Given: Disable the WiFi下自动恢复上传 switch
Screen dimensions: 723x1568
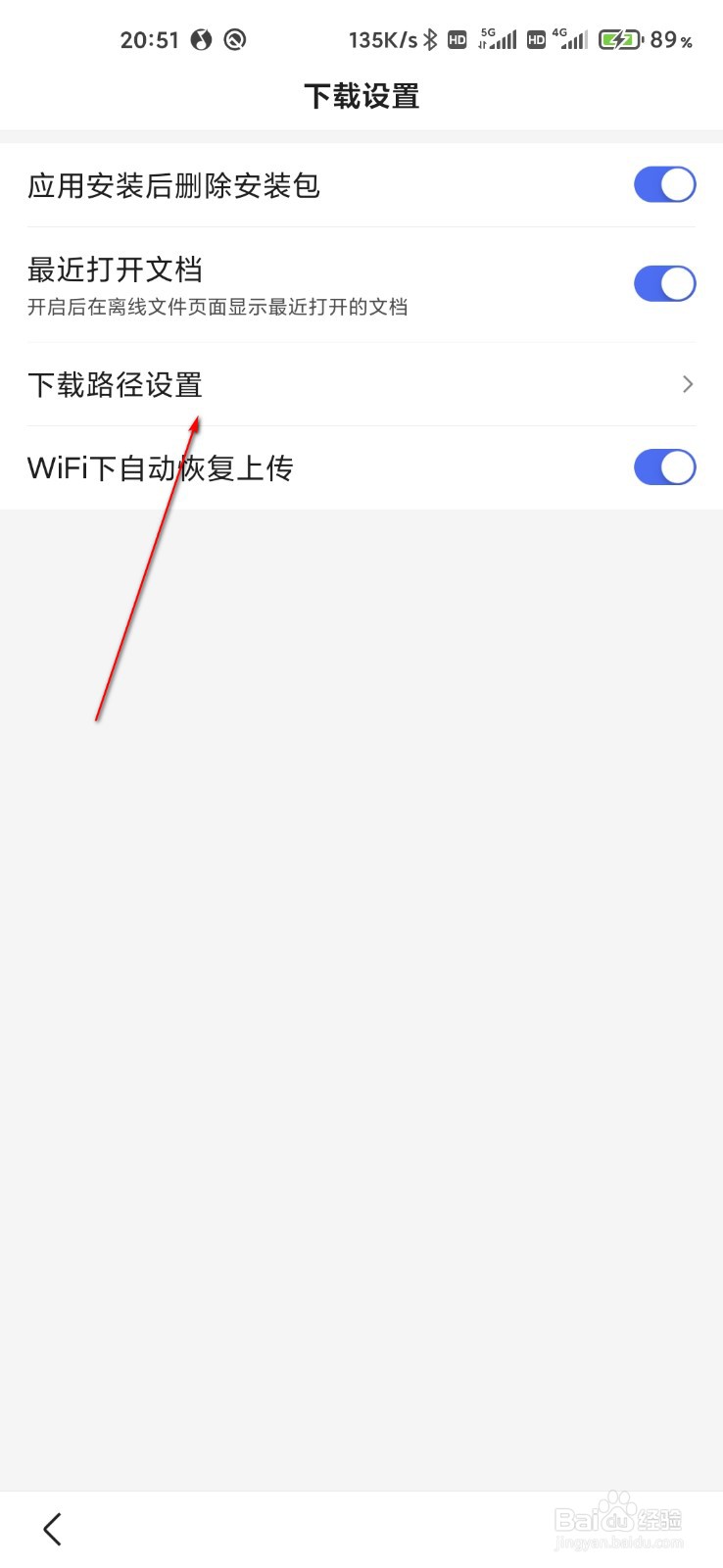Looking at the screenshot, I should [664, 467].
